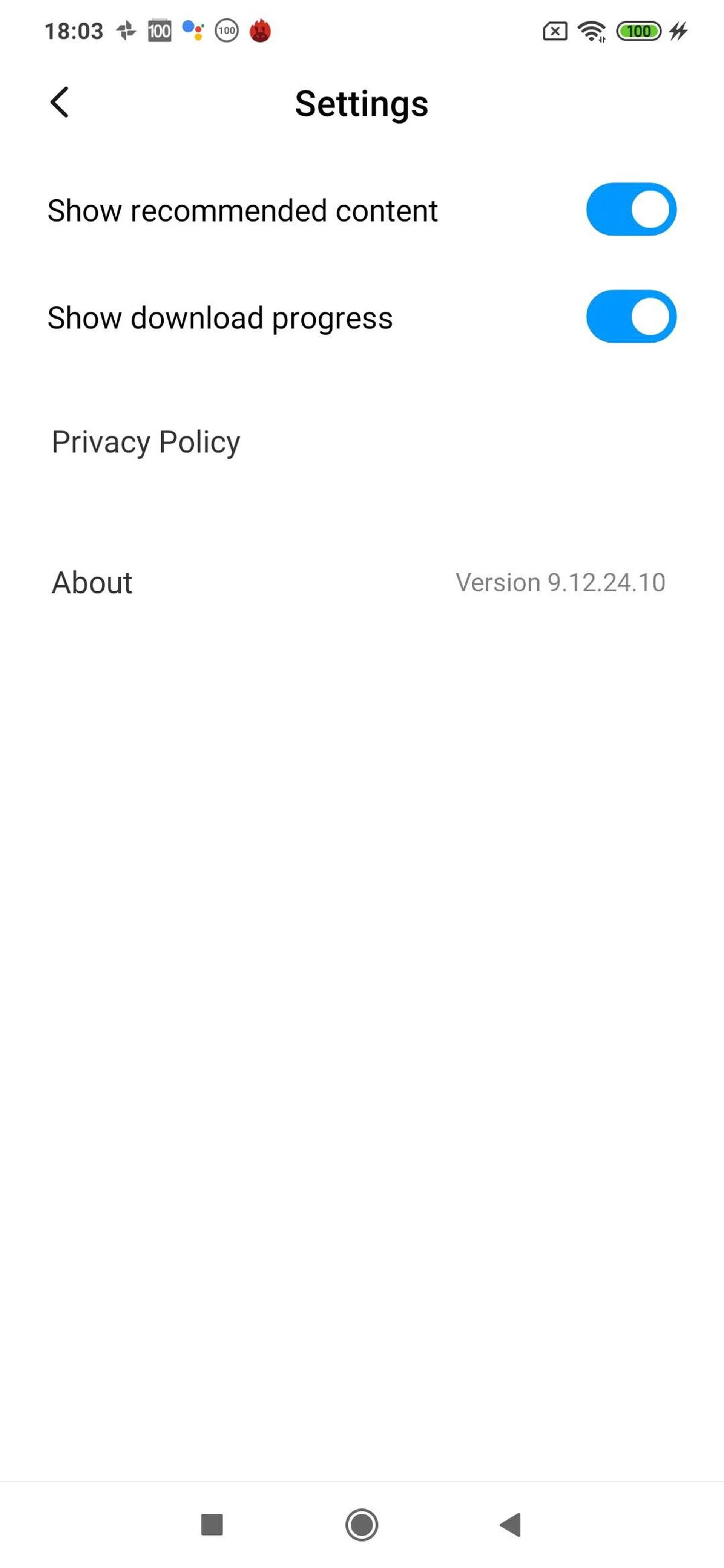Tap the system home button
Viewport: 724px width, 1568px height.
click(362, 1524)
